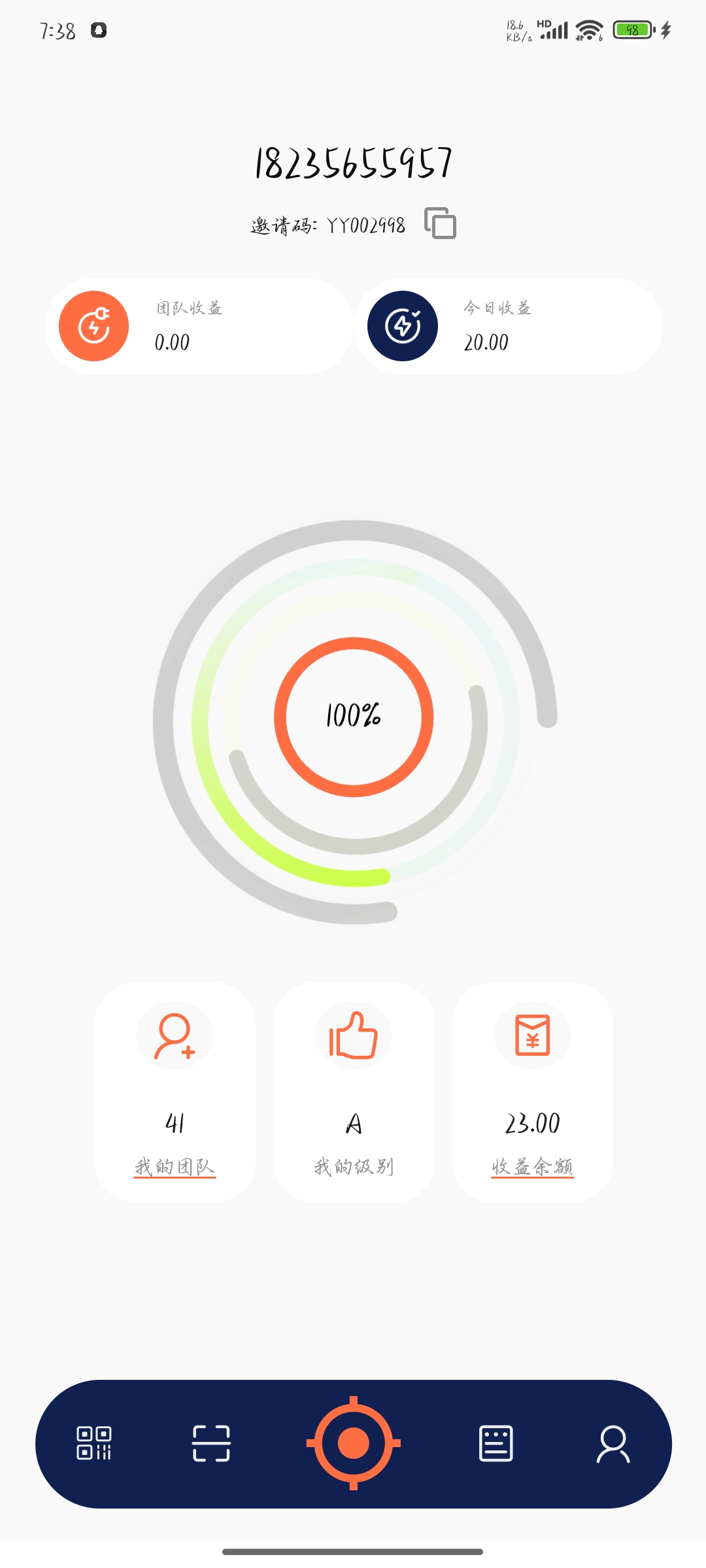
Task: Open the list/records tab in bottom bar
Action: click(496, 1443)
